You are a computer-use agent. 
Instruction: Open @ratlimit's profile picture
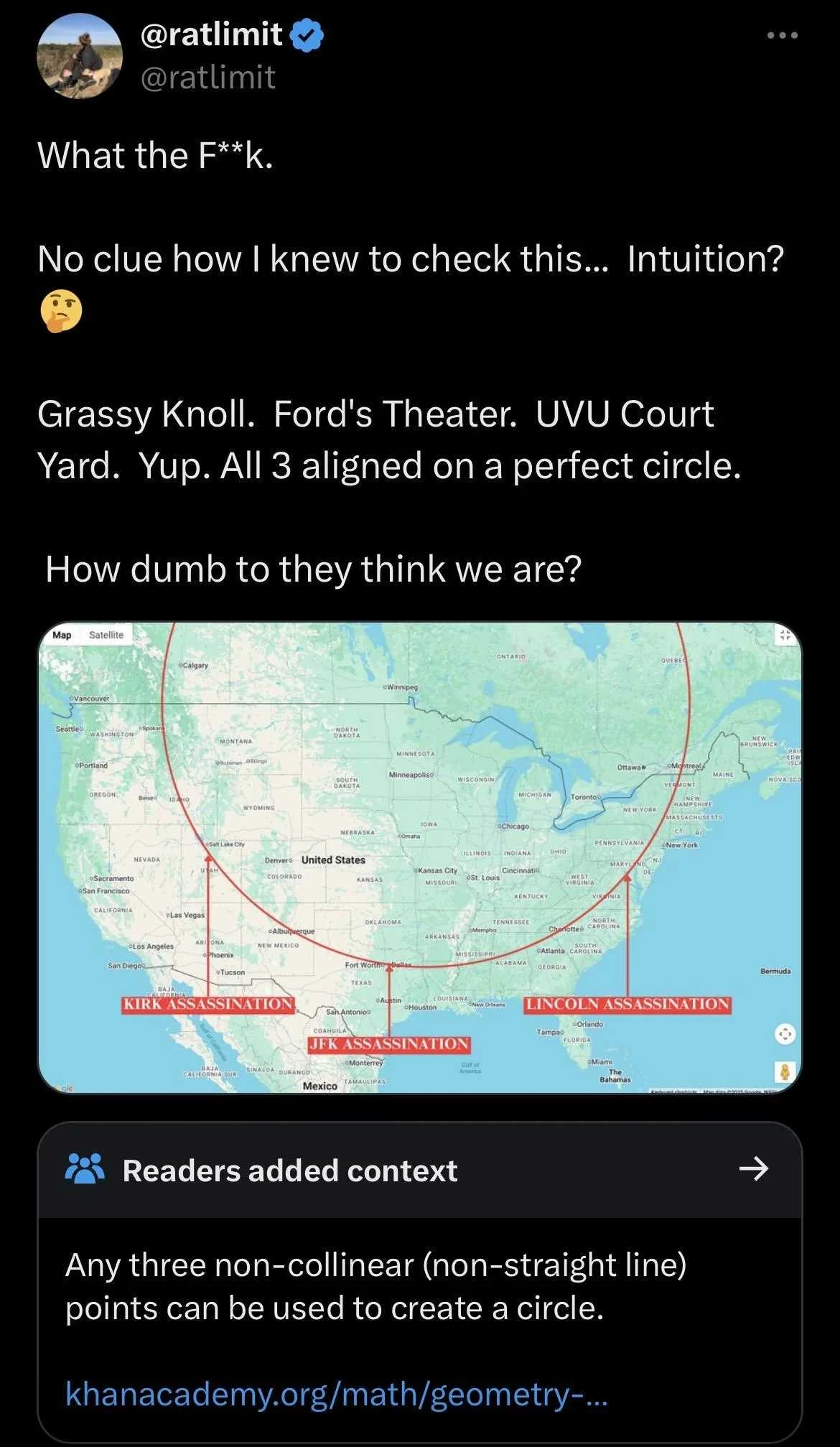[x=79, y=56]
